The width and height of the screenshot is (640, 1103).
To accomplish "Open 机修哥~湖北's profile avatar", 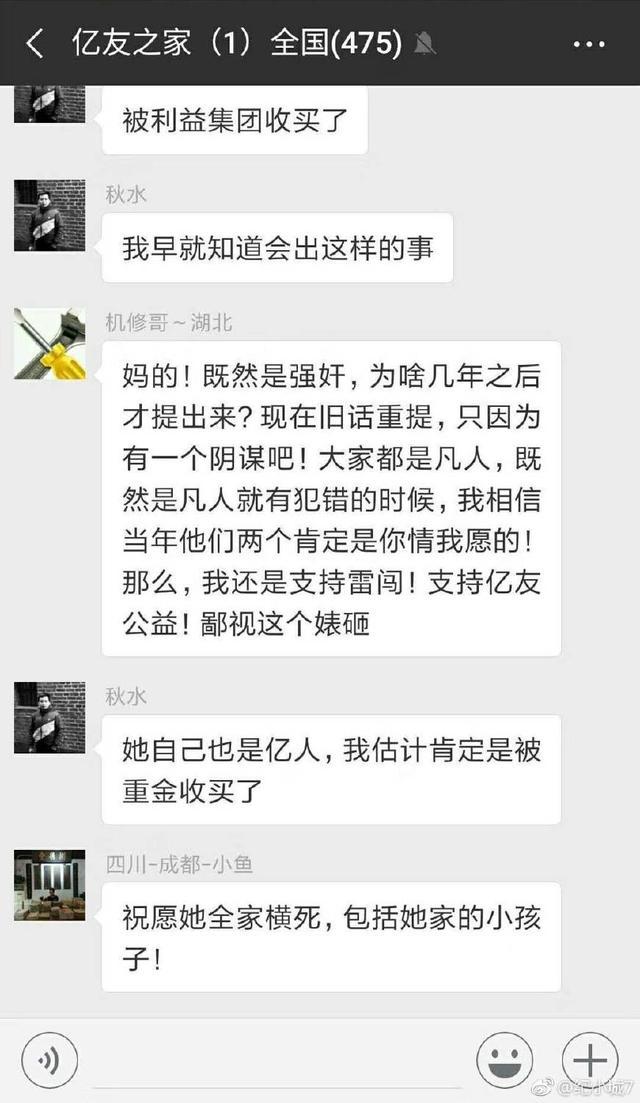I will click(49, 343).
